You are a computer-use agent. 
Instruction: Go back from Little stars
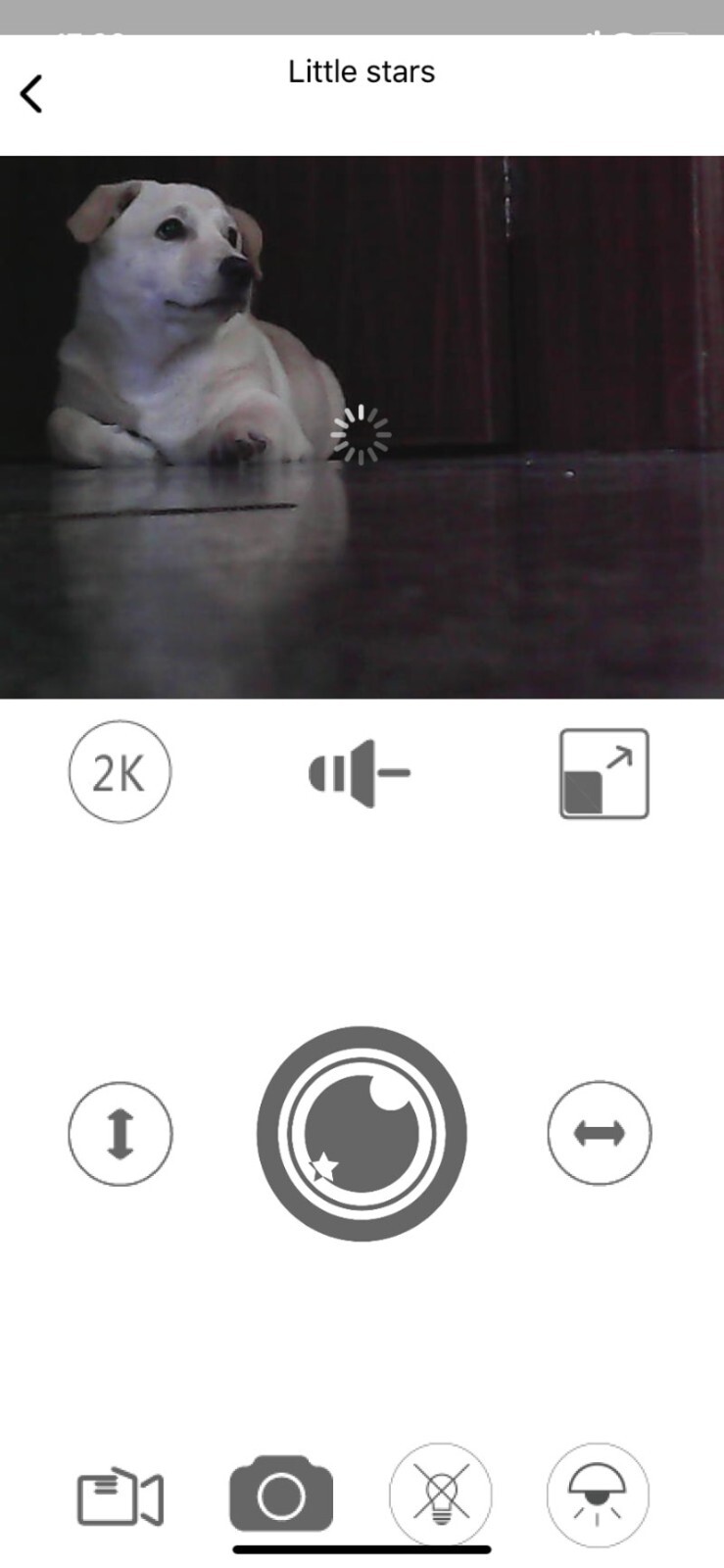tap(31, 95)
